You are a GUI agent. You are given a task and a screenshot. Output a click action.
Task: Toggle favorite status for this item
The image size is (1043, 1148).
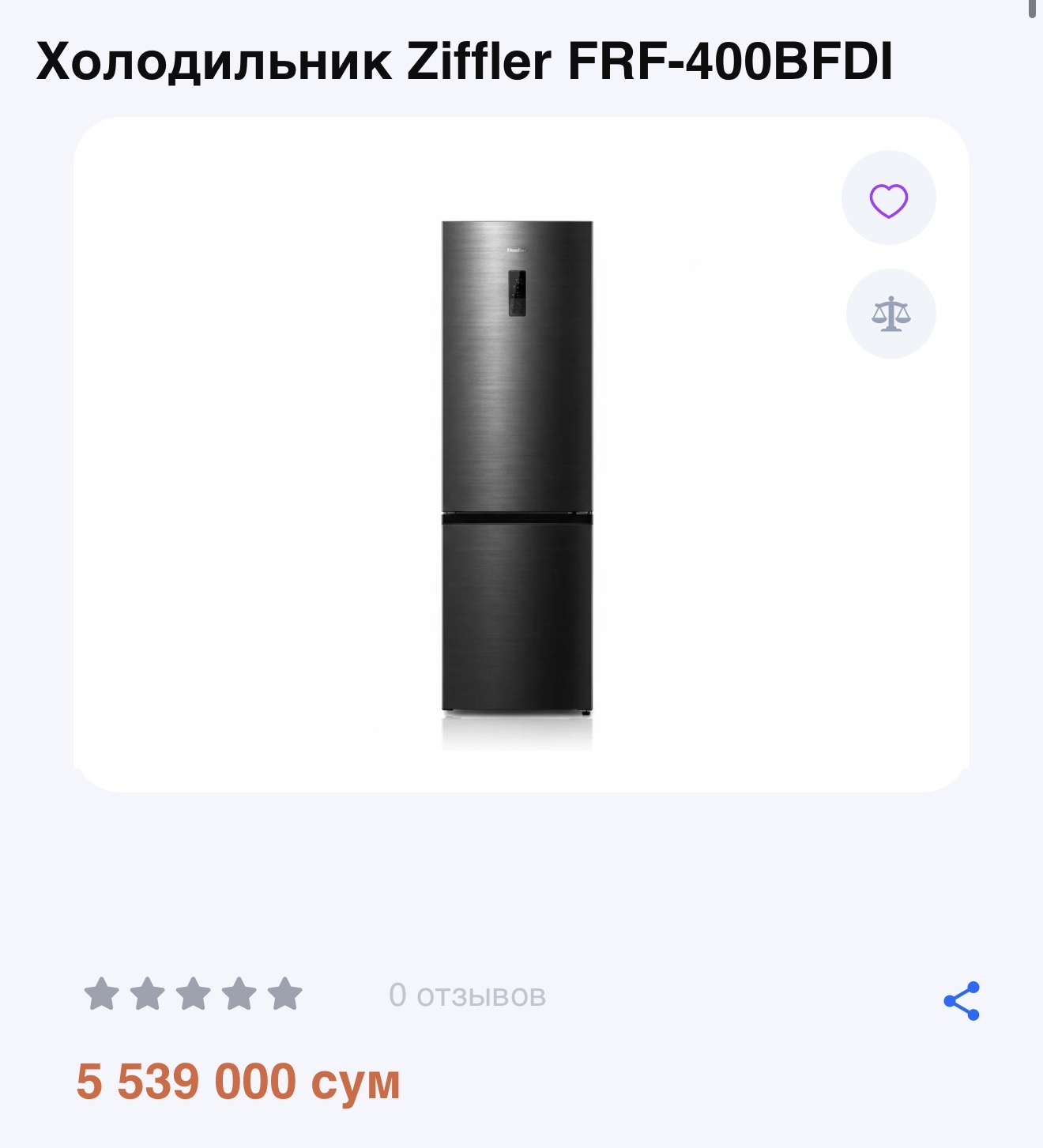pyautogui.click(x=889, y=198)
